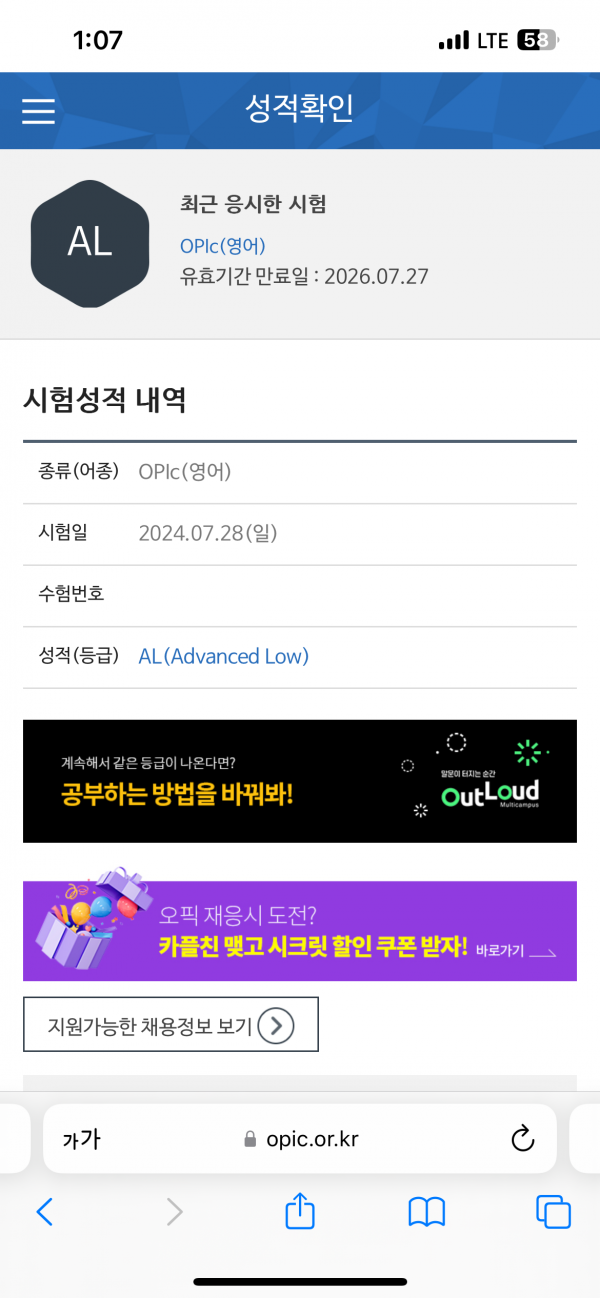Viewport: 600px width, 1298px height.
Task: Open the OutLoud study method banner
Action: 300,781
